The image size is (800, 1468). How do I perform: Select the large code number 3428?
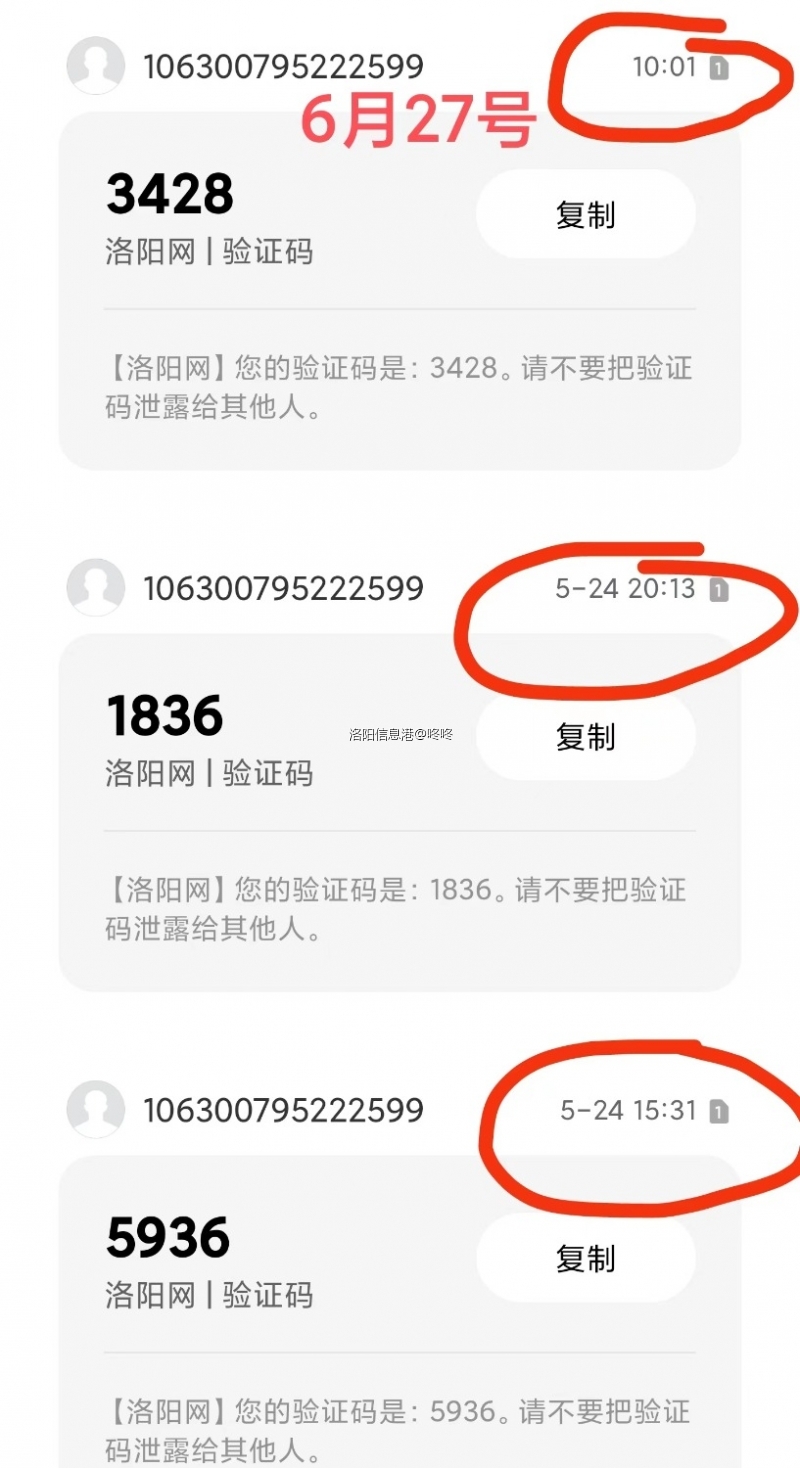pyautogui.click(x=170, y=195)
